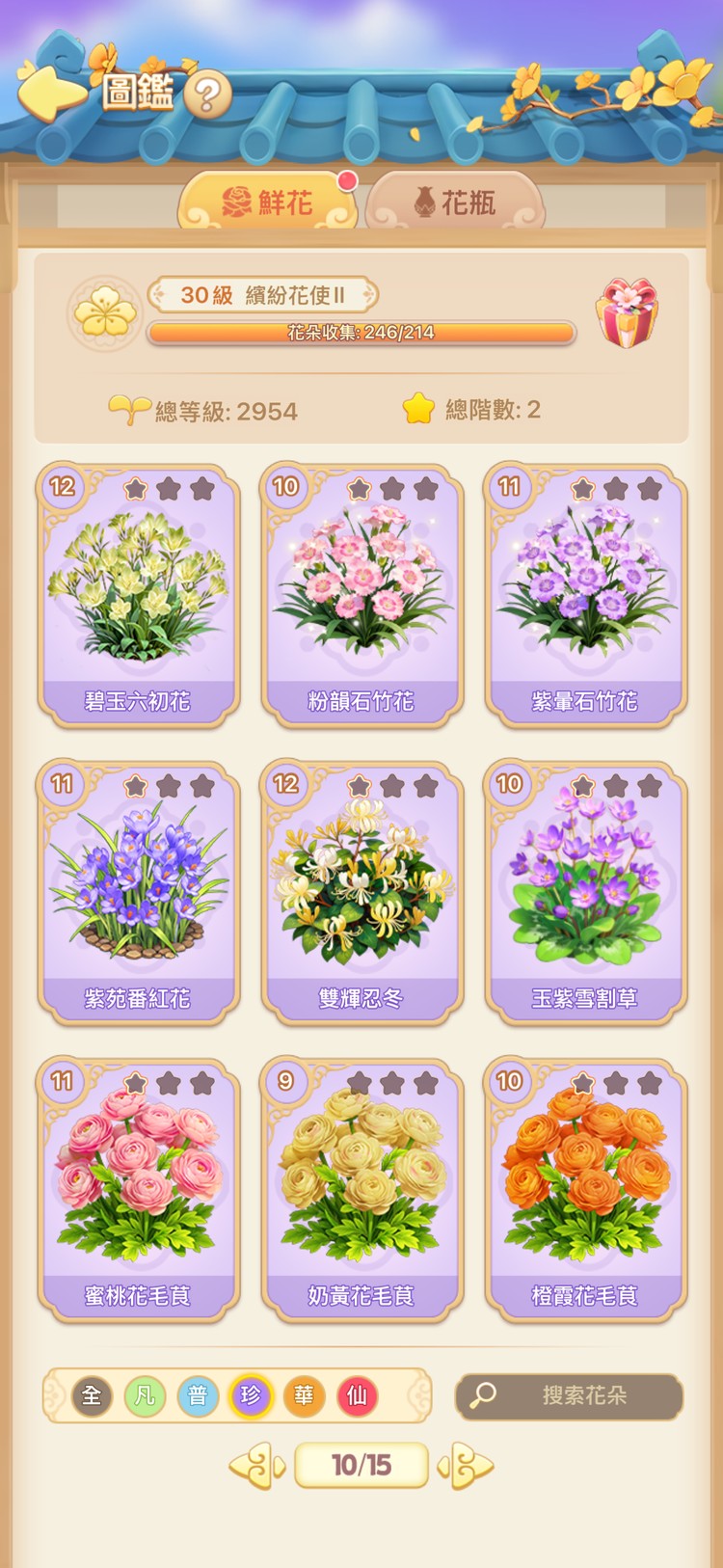Screen dimensions: 723x1568
Task: Filter by 全 (all) rarity
Action: pyautogui.click(x=92, y=1395)
